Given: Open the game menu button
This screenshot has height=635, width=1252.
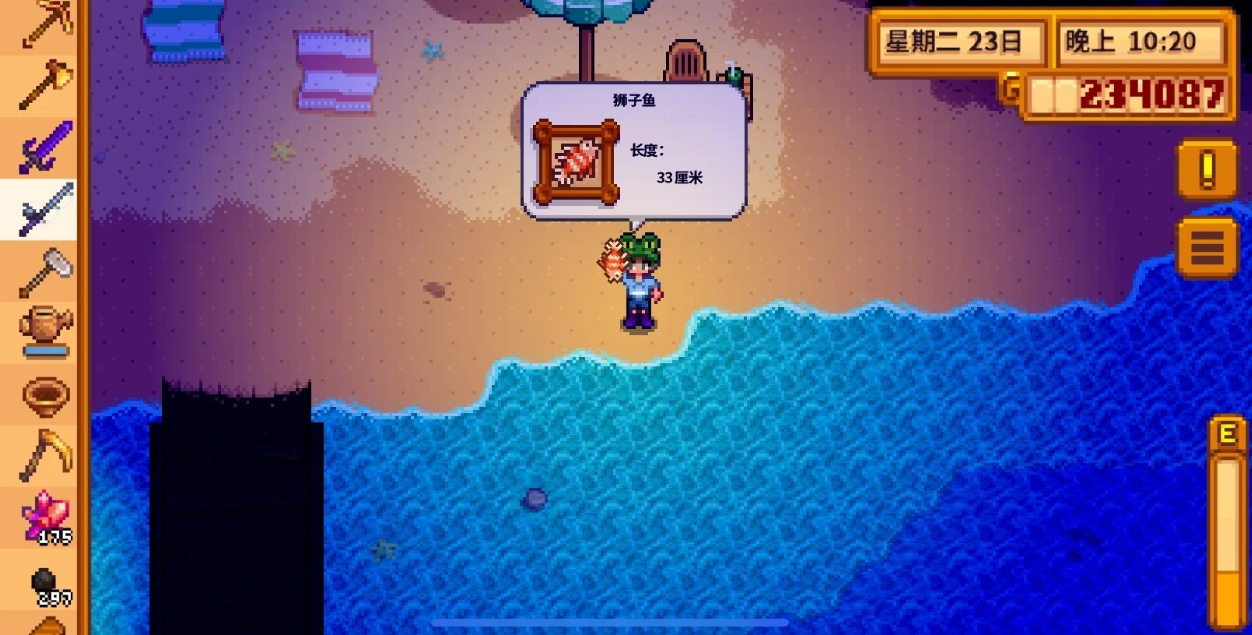Looking at the screenshot, I should click(1207, 246).
